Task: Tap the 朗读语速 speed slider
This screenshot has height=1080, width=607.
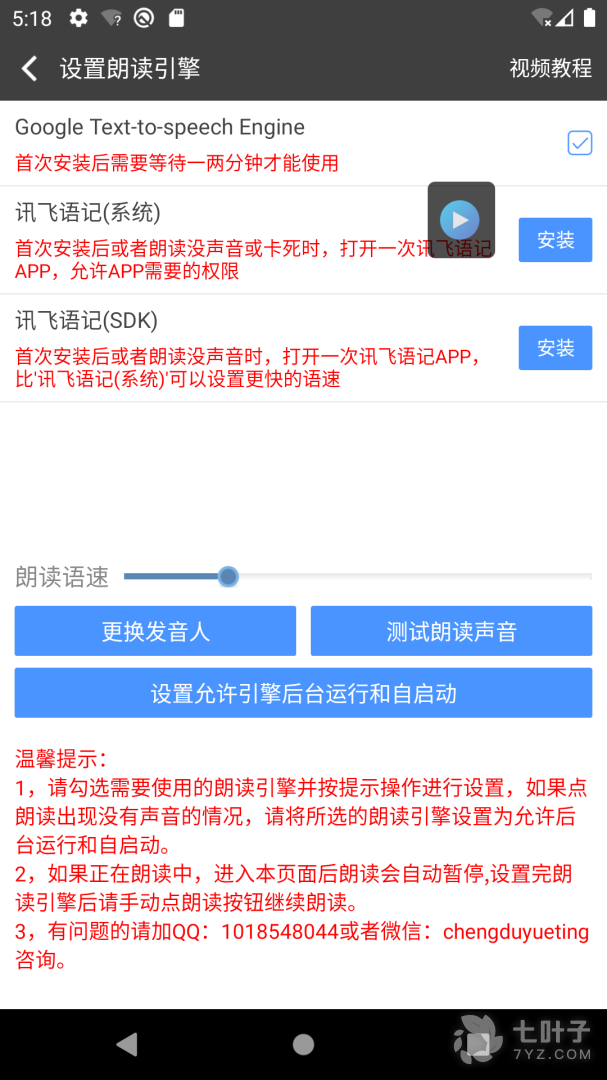Action: [228, 576]
